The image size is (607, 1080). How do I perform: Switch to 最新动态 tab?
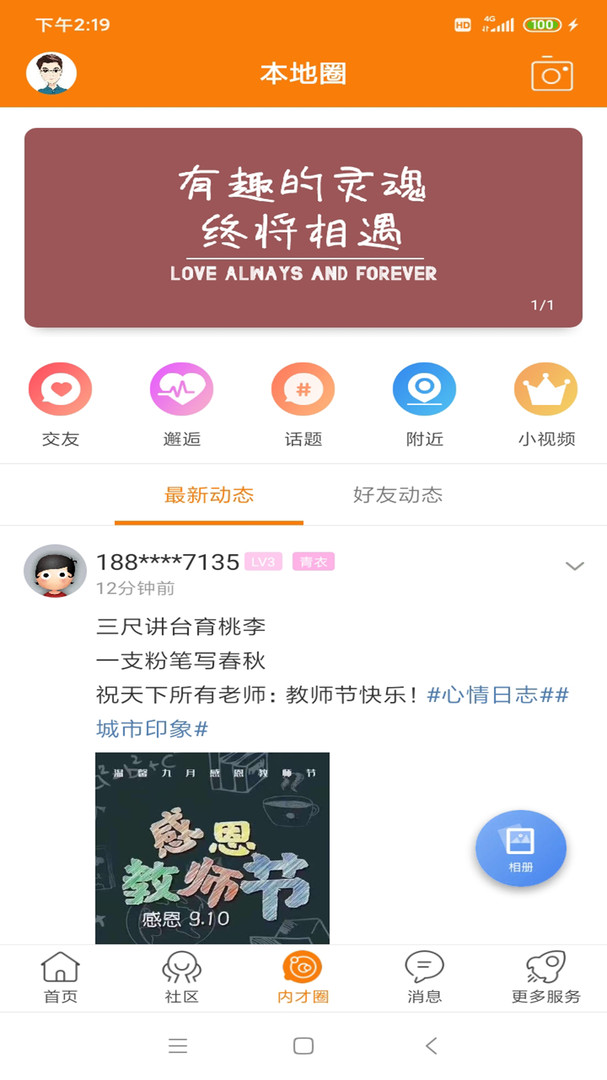[209, 495]
